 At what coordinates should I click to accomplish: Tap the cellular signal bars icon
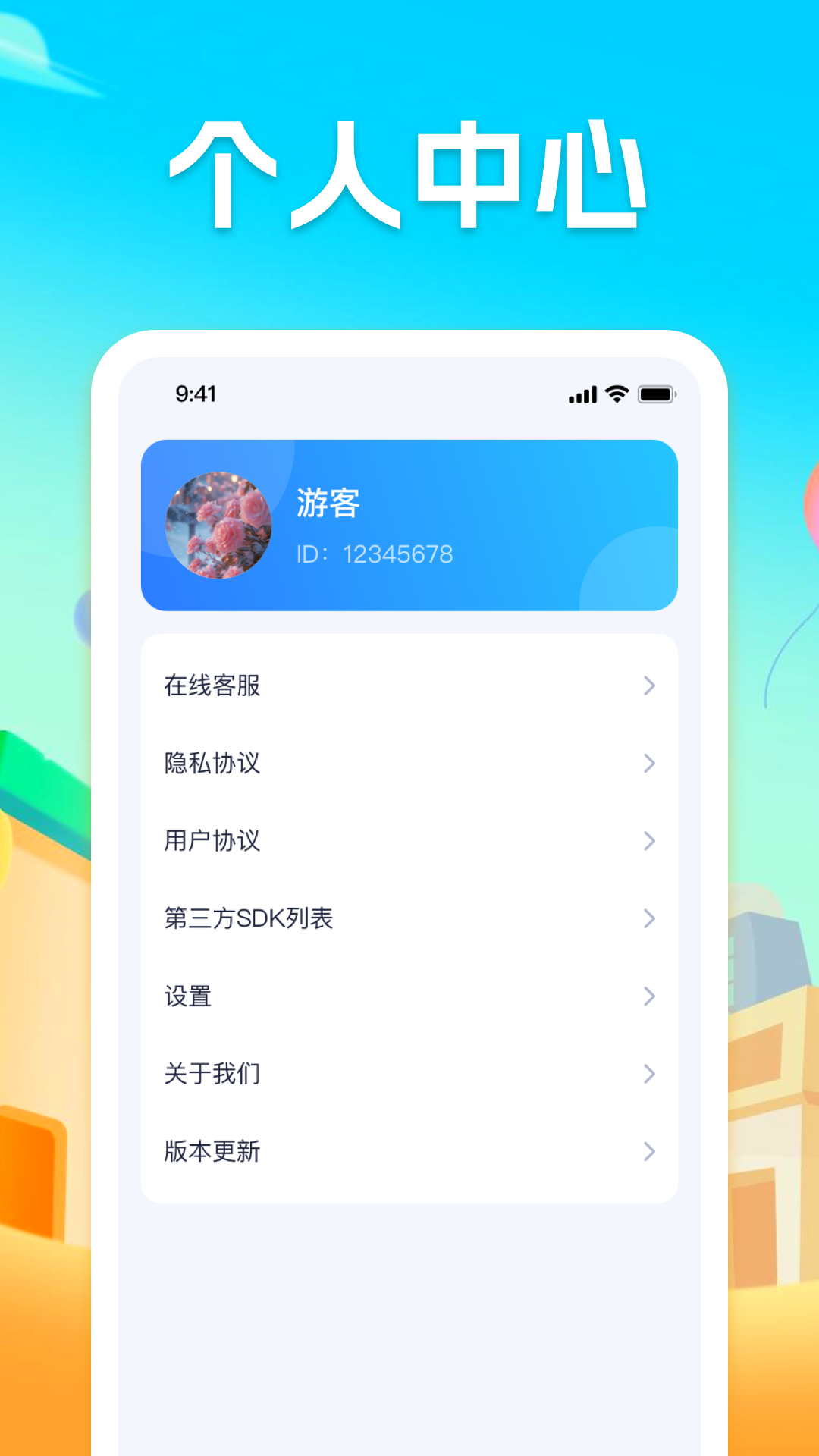click(581, 394)
